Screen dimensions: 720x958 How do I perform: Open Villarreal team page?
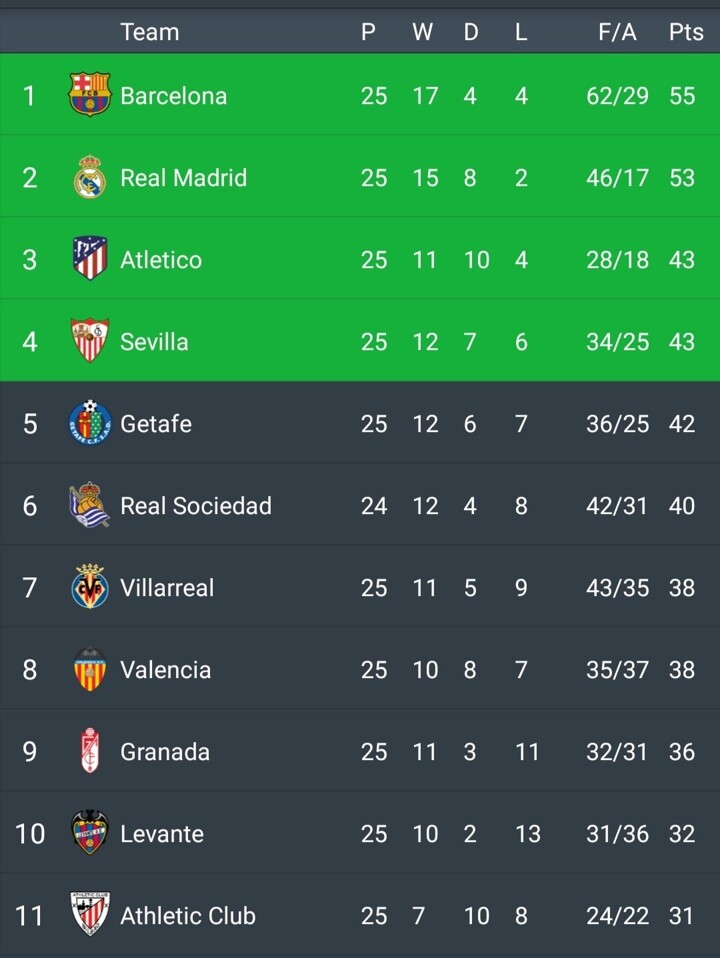[x=167, y=588]
